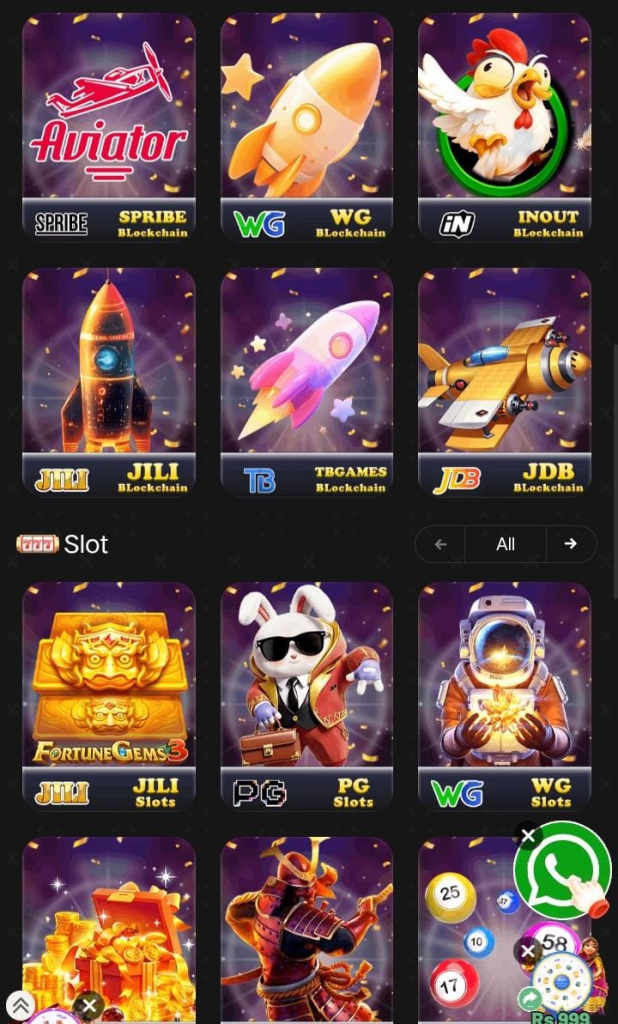
Task: Play the JILI Blockchain rocket game
Action: [109, 381]
